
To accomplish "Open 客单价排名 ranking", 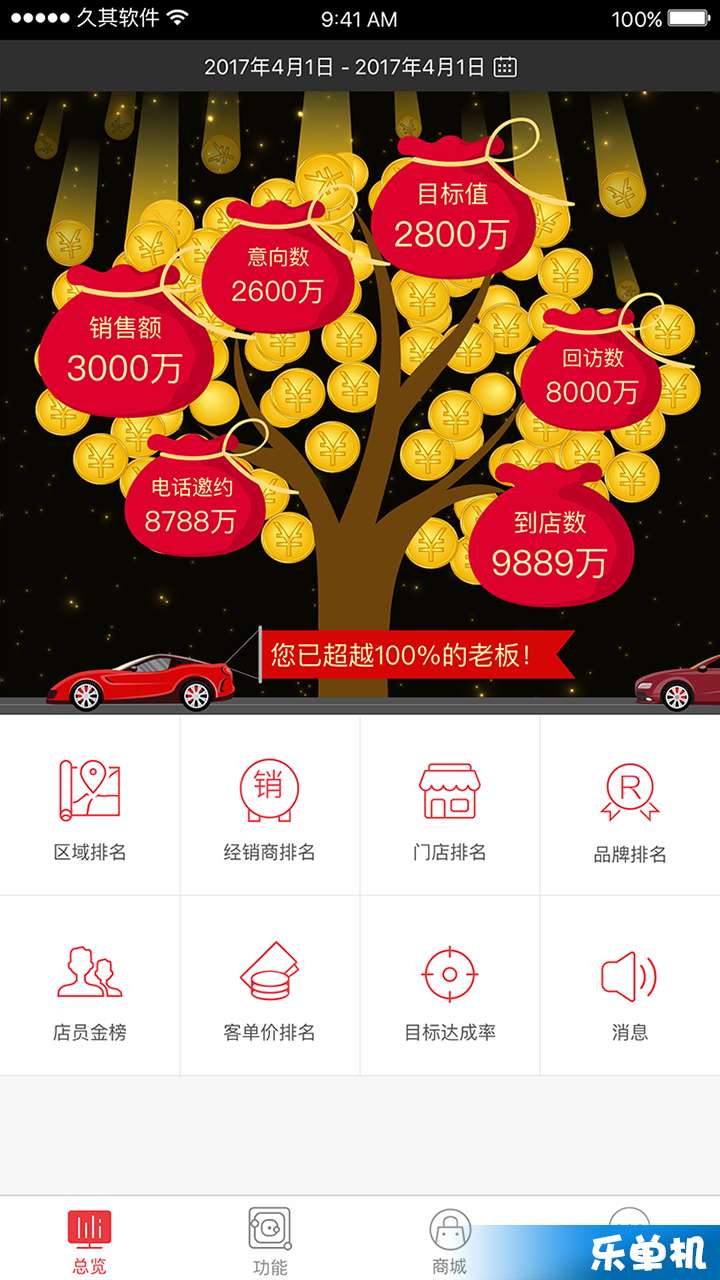I will click(270, 986).
